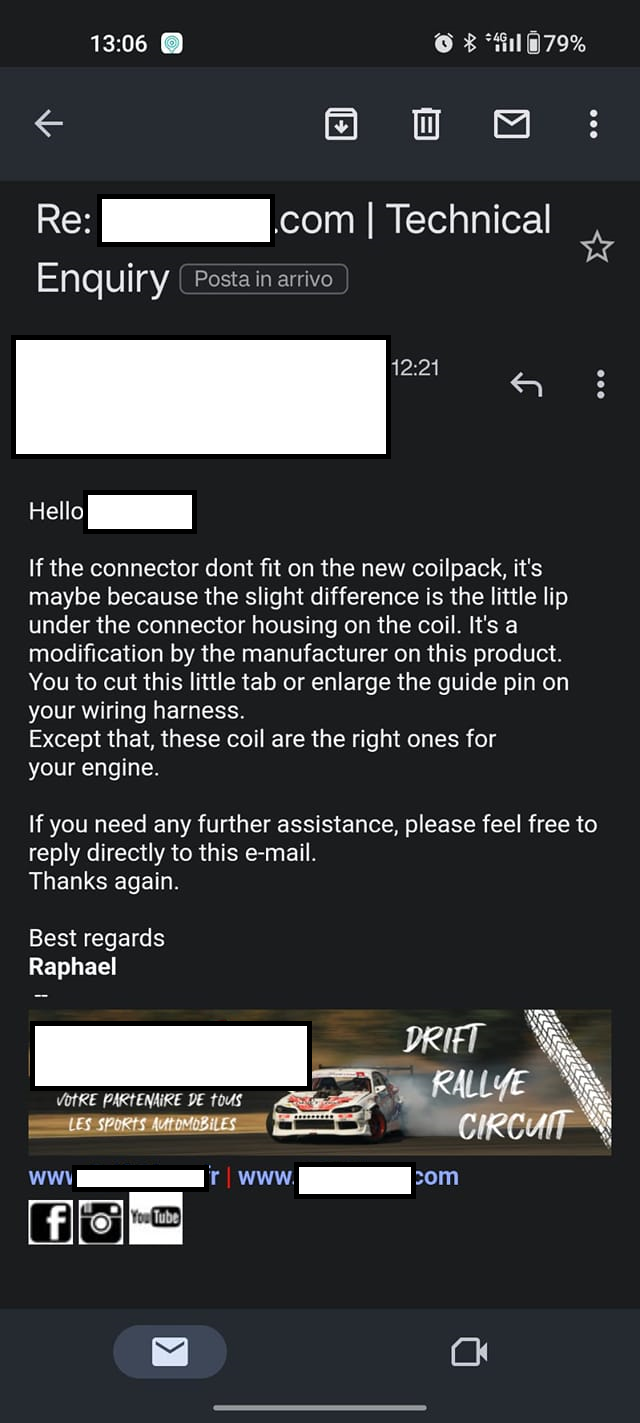Archive this email
The width and height of the screenshot is (640, 1423).
coord(341,124)
